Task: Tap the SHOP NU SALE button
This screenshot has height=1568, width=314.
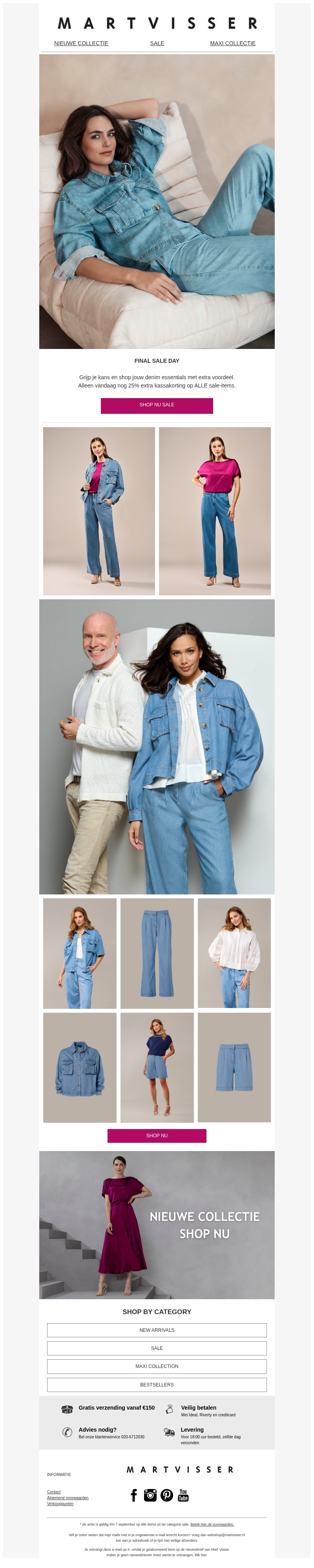Action: tap(156, 406)
